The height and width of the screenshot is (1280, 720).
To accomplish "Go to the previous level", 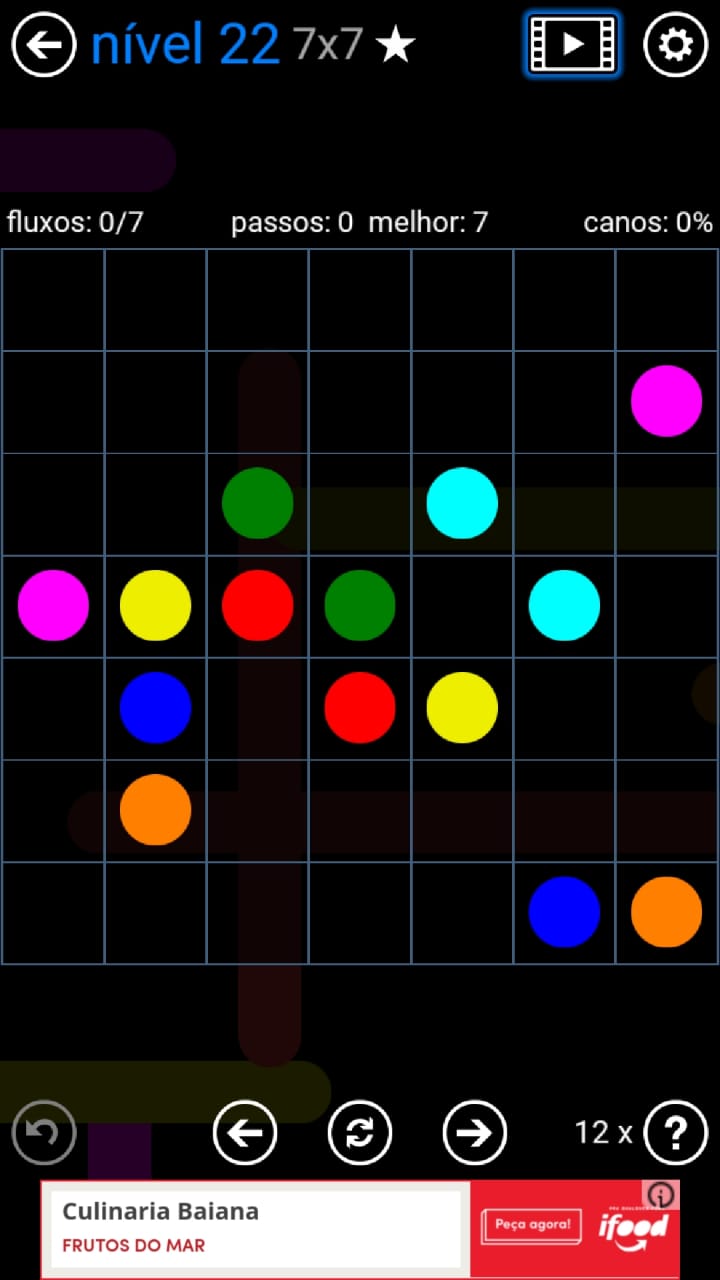I will tap(245, 1132).
